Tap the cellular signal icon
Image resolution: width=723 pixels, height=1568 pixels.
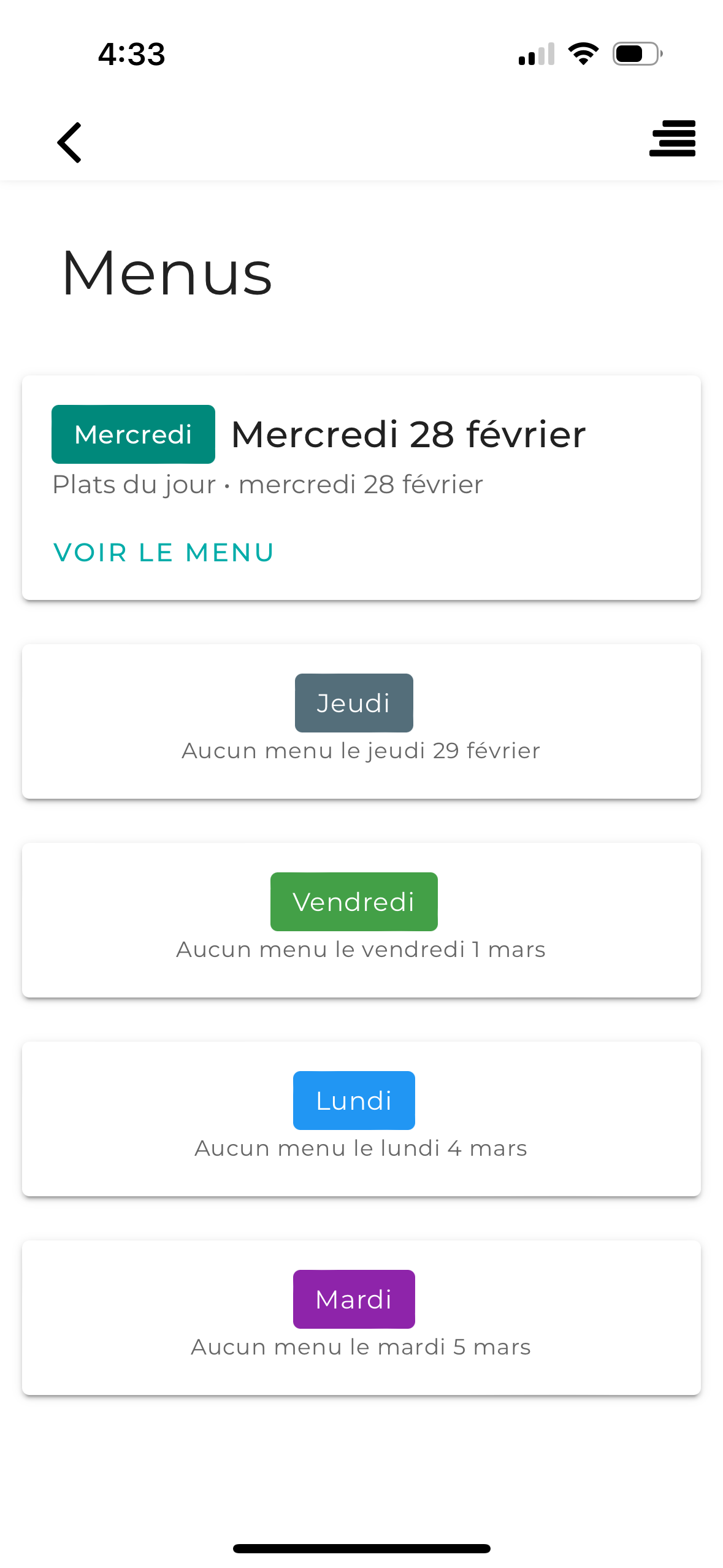pos(534,54)
